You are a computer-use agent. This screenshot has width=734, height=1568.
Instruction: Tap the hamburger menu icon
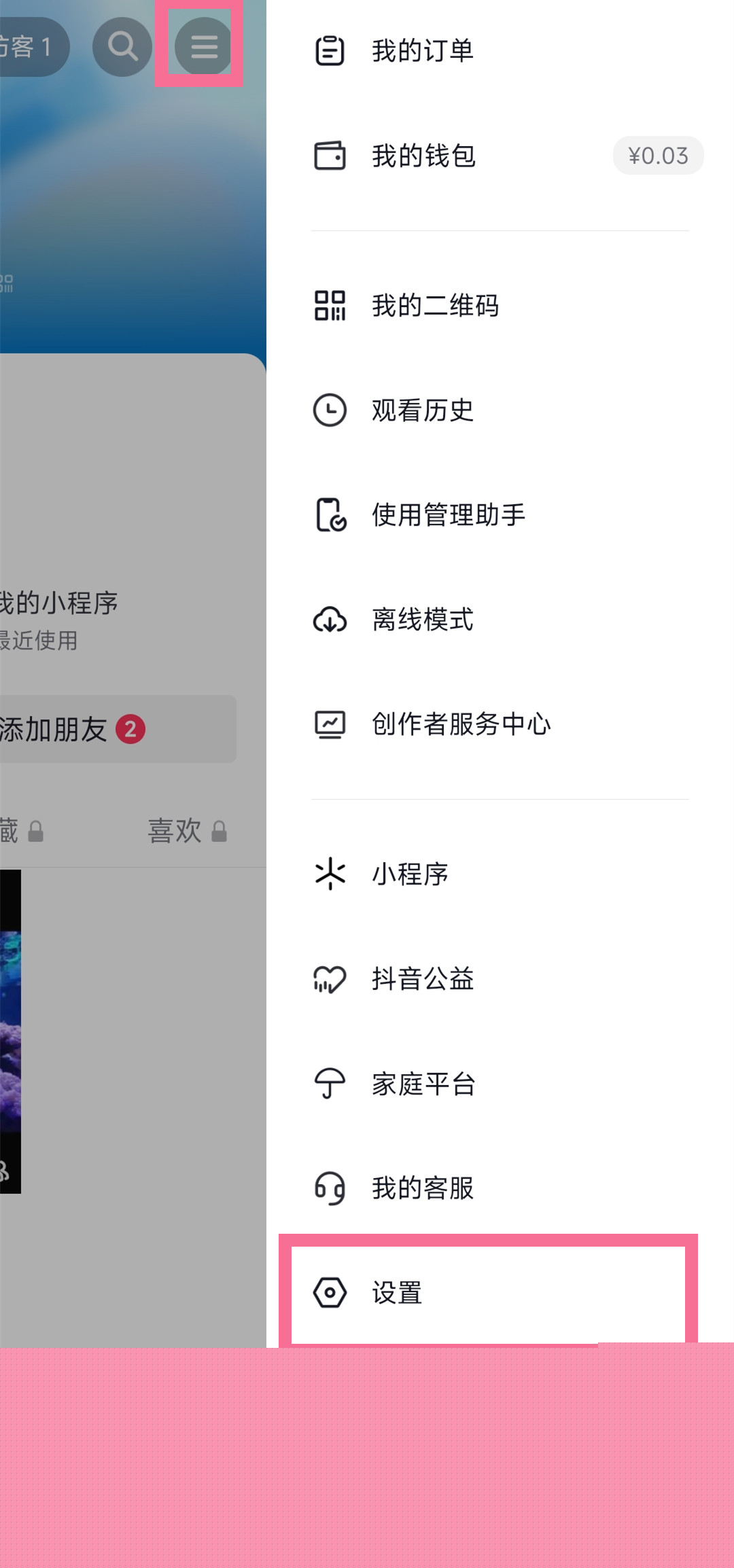pos(204,46)
